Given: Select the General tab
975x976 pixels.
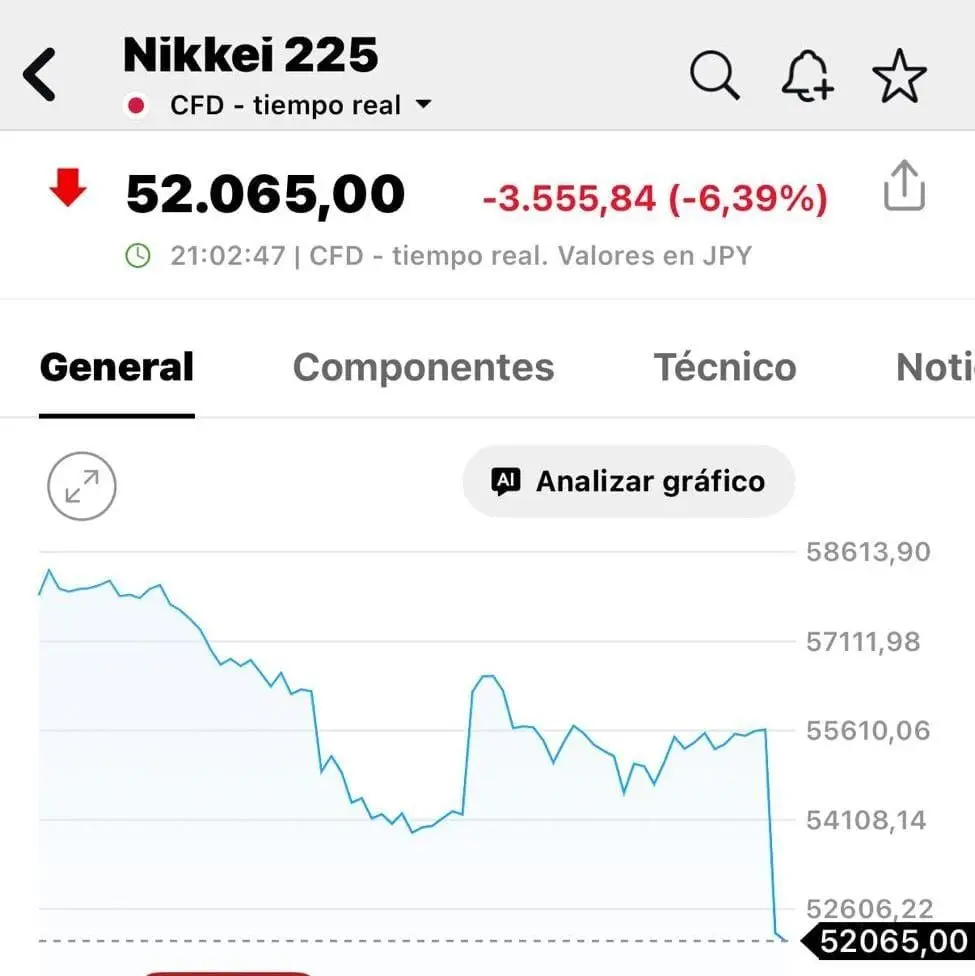Looking at the screenshot, I should coord(116,367).
